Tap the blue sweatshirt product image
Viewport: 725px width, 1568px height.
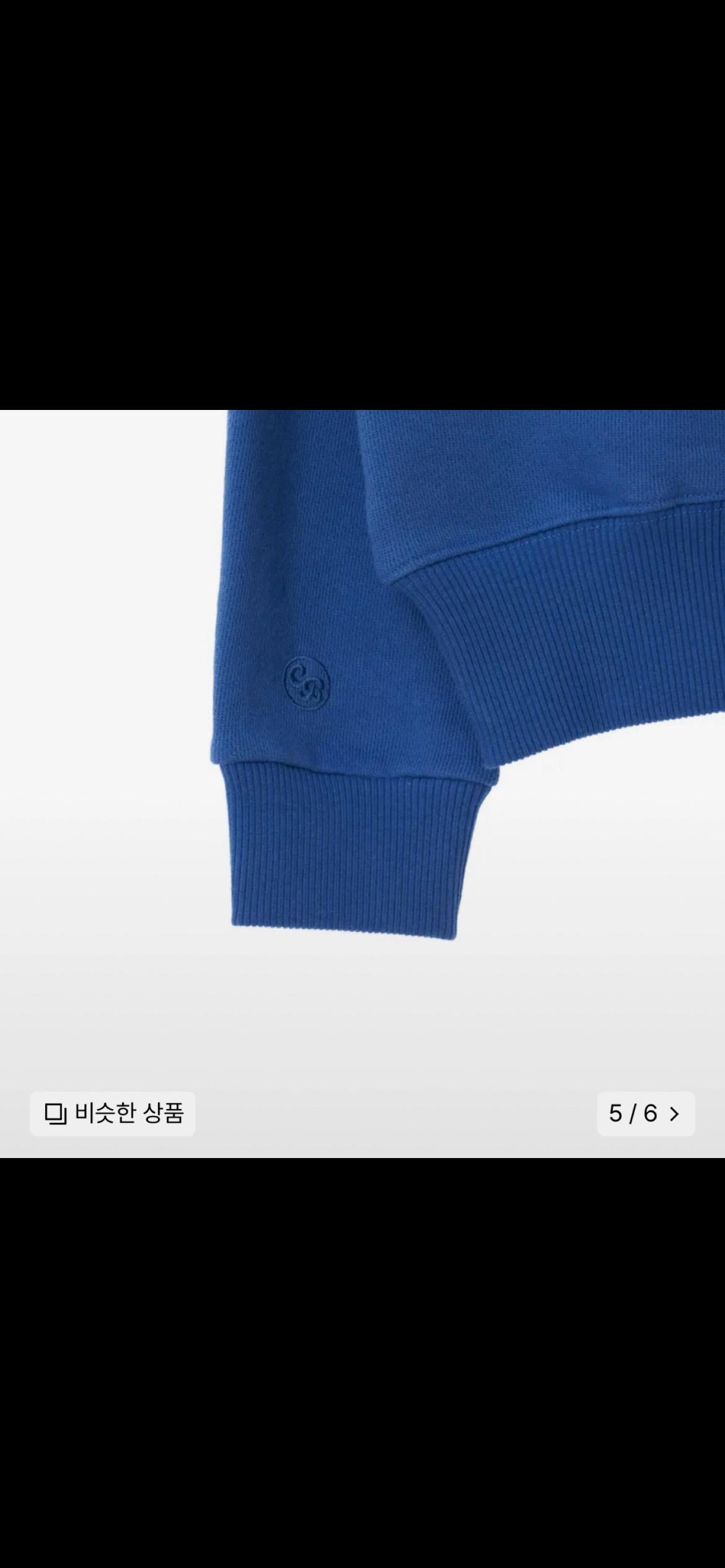362,784
